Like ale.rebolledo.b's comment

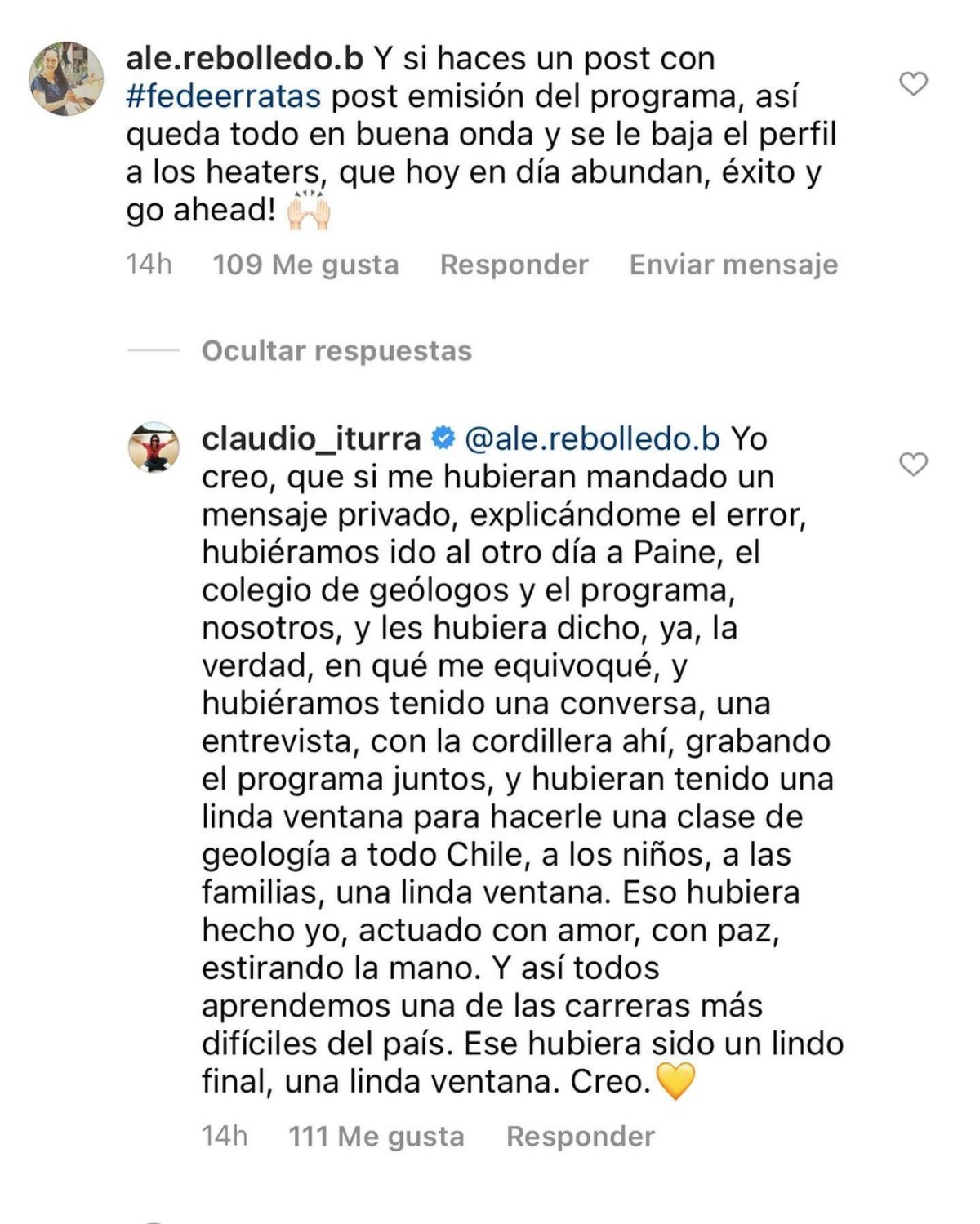pos(913,83)
